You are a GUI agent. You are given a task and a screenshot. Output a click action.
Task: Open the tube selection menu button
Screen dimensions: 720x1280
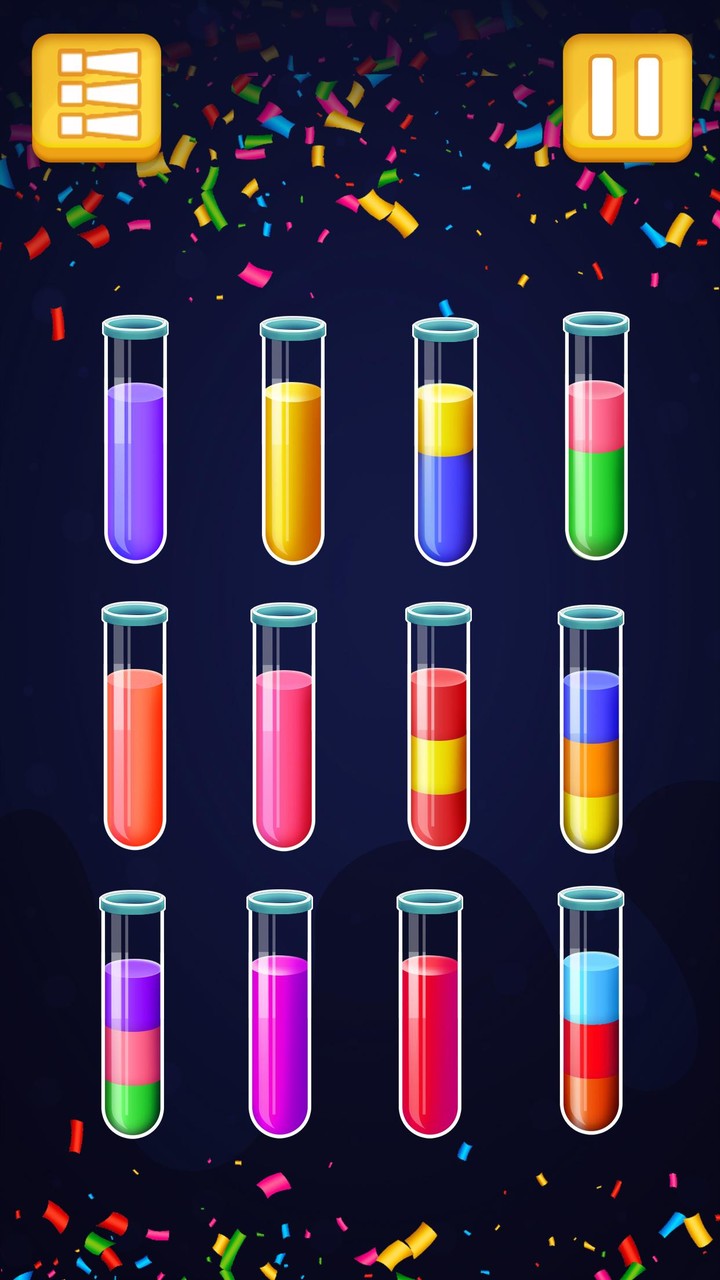96,97
